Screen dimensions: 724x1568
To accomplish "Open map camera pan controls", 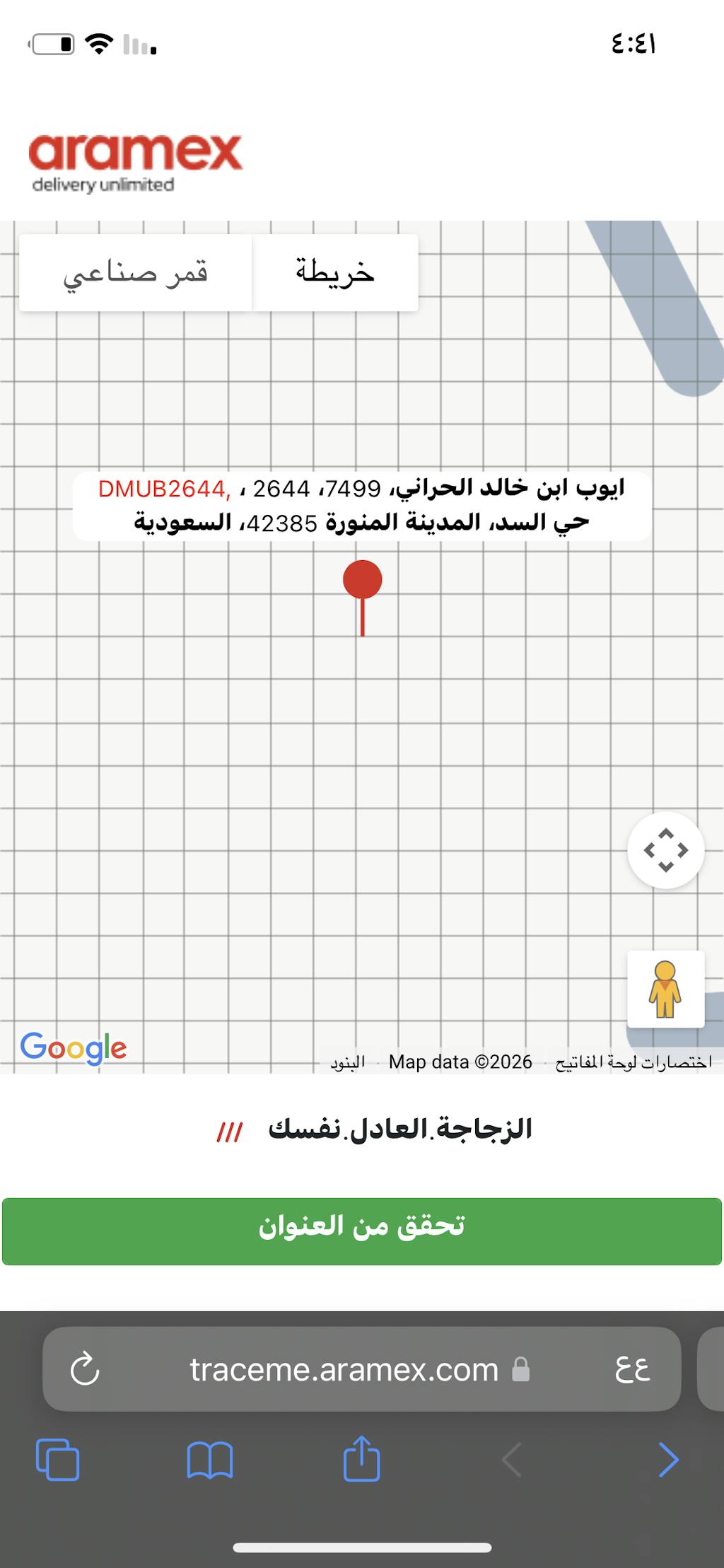I will tap(665, 850).
